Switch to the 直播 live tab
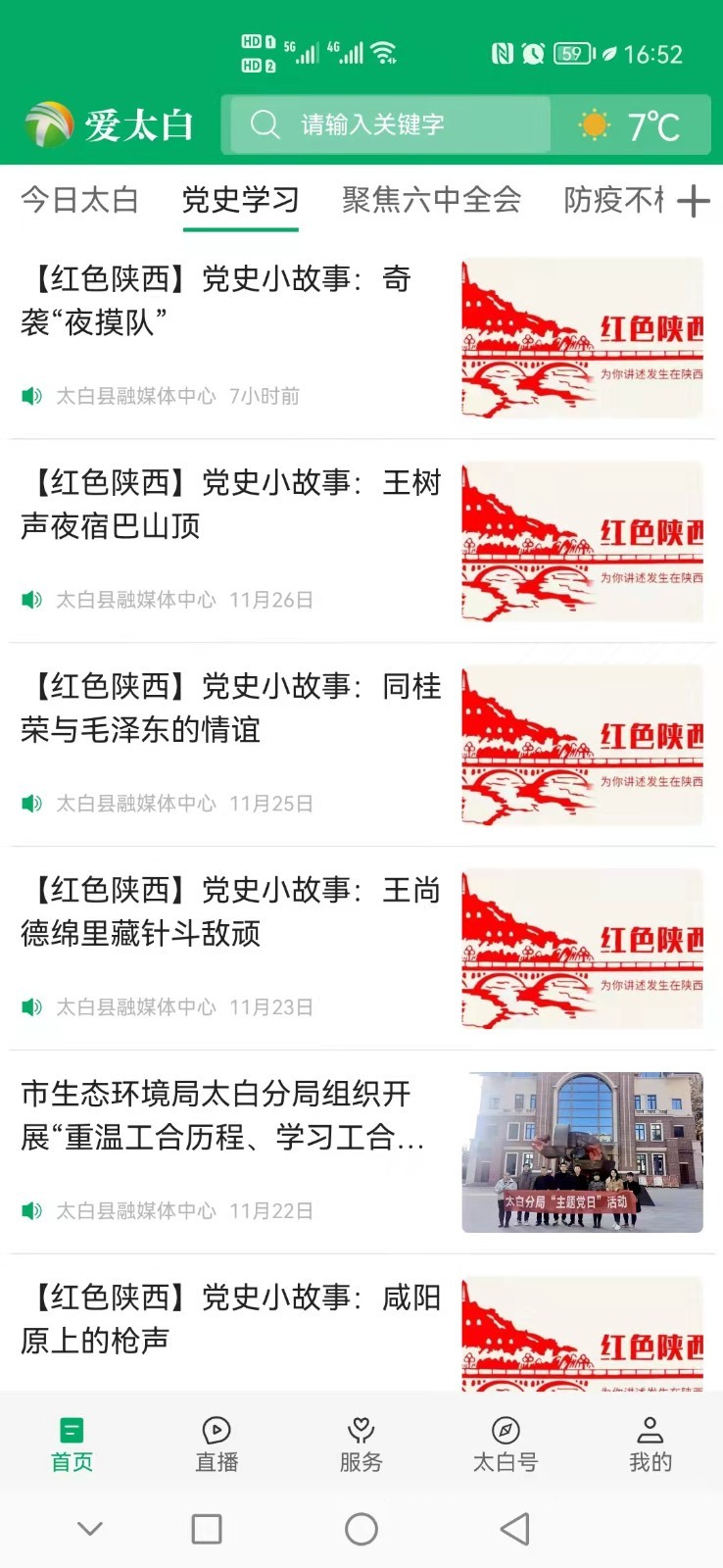Image resolution: width=723 pixels, height=1568 pixels. click(x=217, y=1445)
